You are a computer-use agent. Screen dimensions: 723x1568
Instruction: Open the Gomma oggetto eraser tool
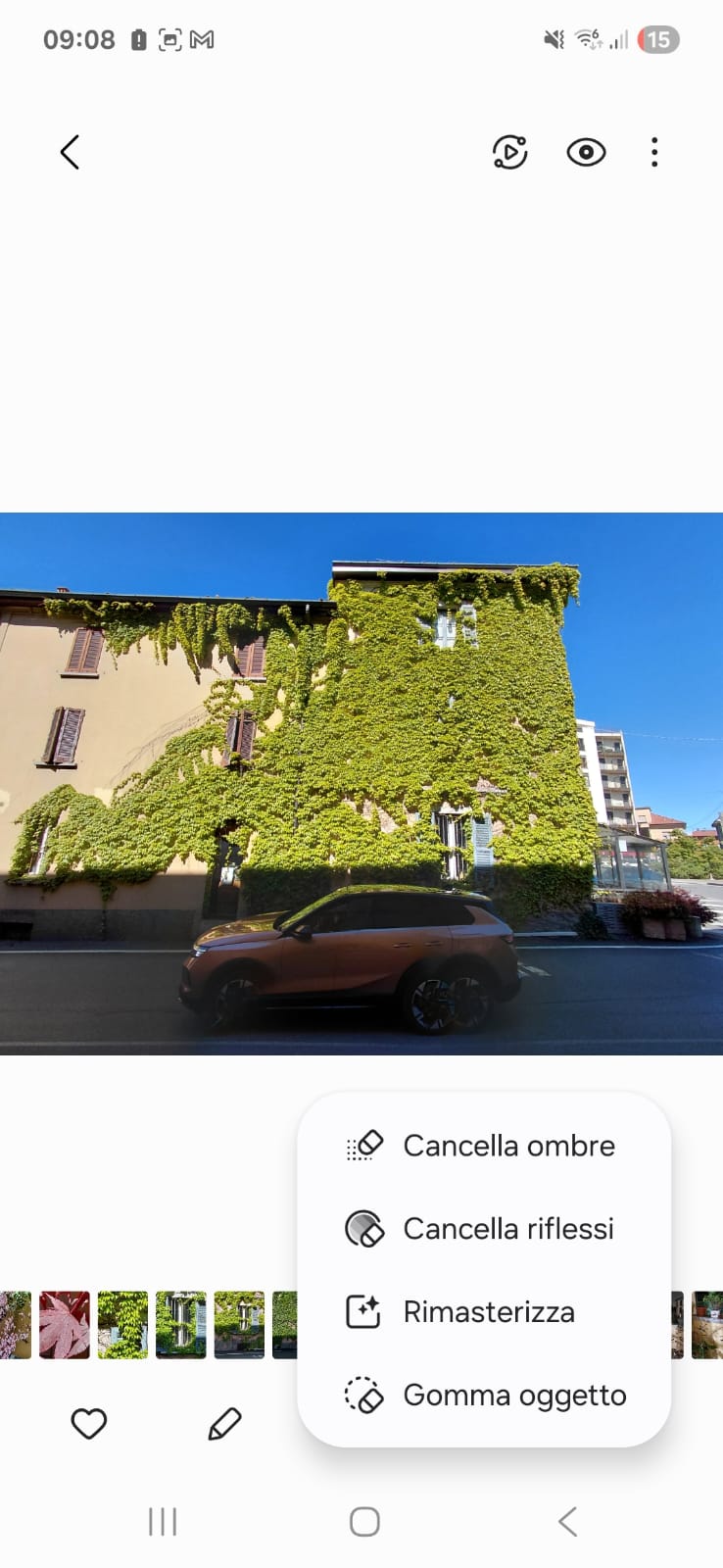[484, 1396]
